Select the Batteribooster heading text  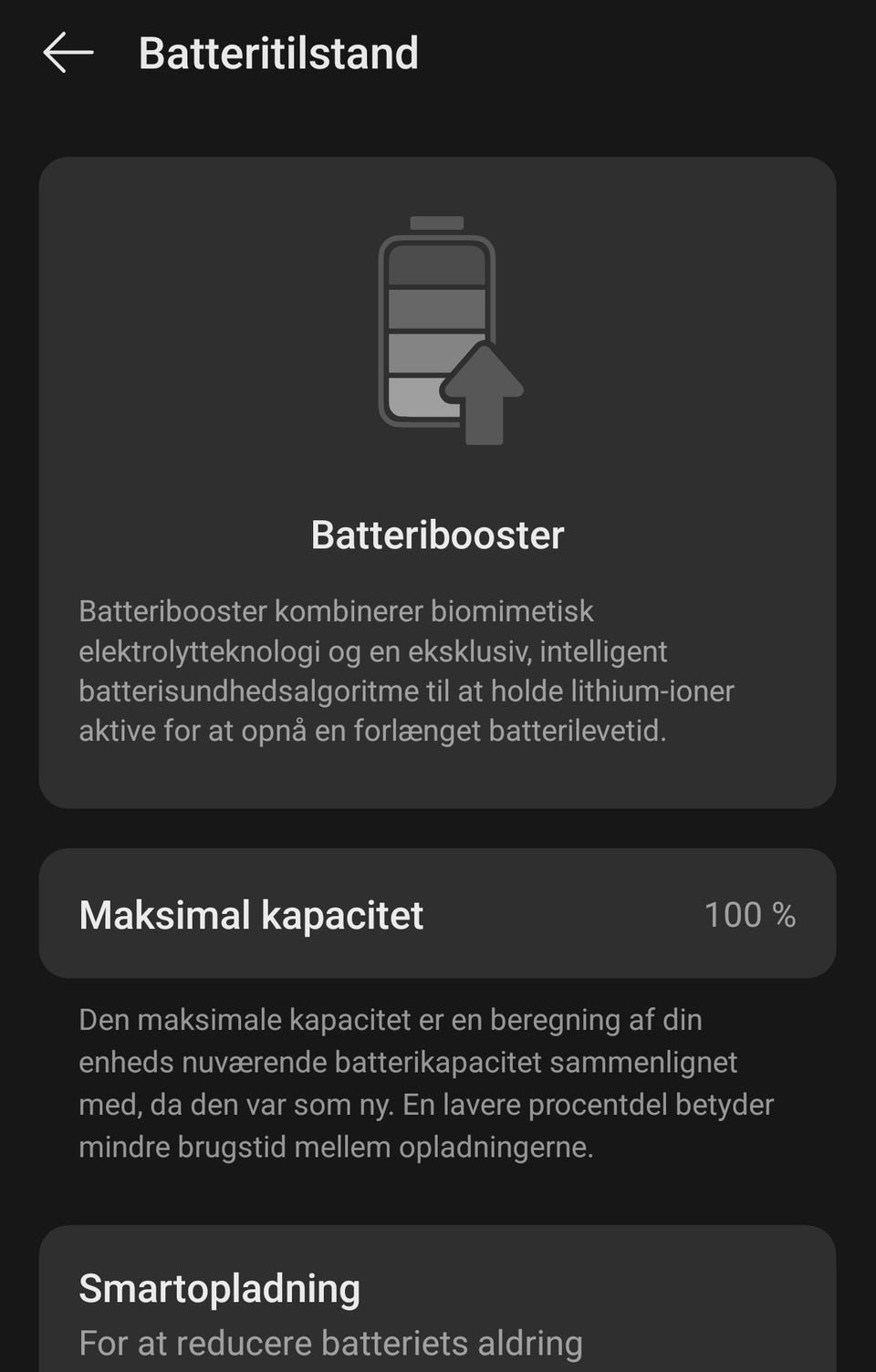437,535
